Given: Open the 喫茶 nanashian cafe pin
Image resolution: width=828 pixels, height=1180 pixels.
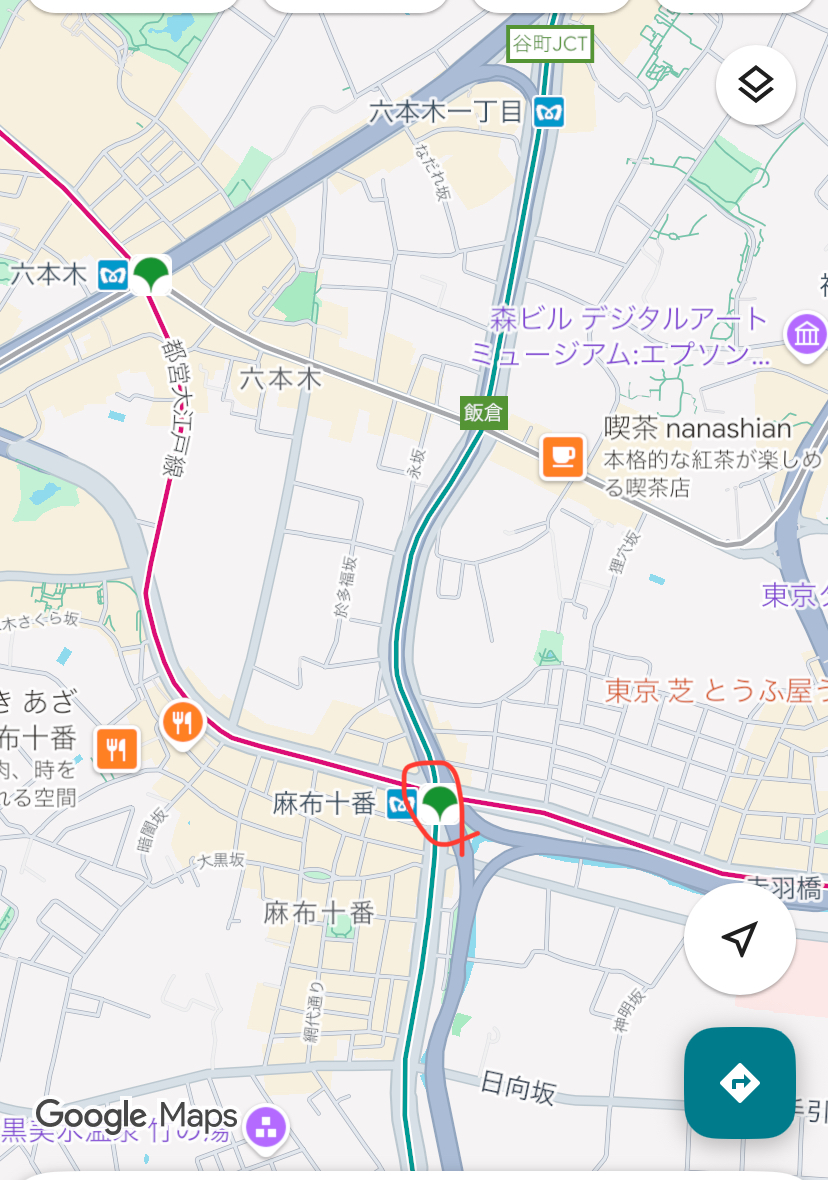Looking at the screenshot, I should (x=562, y=456).
